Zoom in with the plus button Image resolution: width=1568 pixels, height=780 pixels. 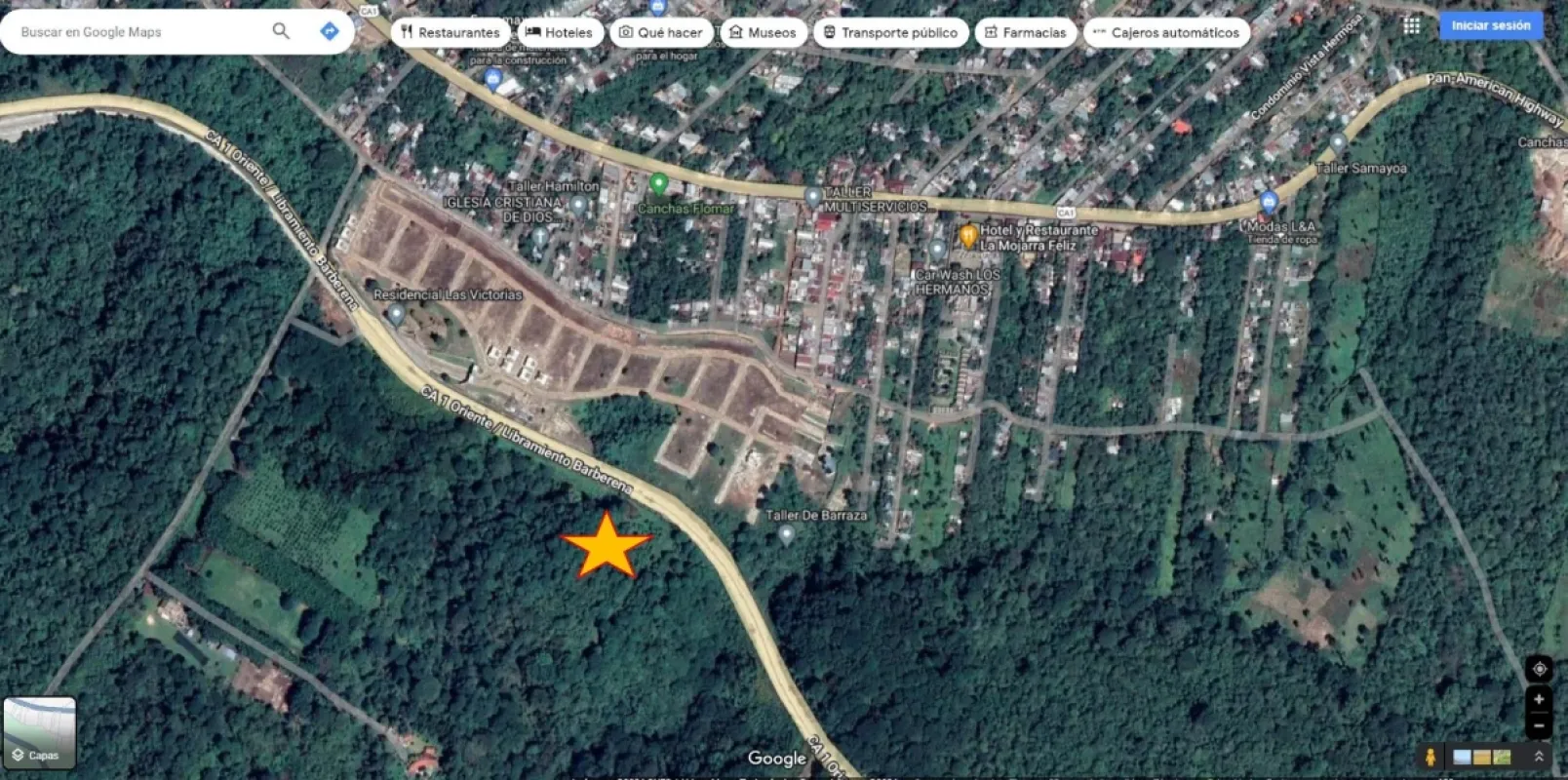point(1539,699)
